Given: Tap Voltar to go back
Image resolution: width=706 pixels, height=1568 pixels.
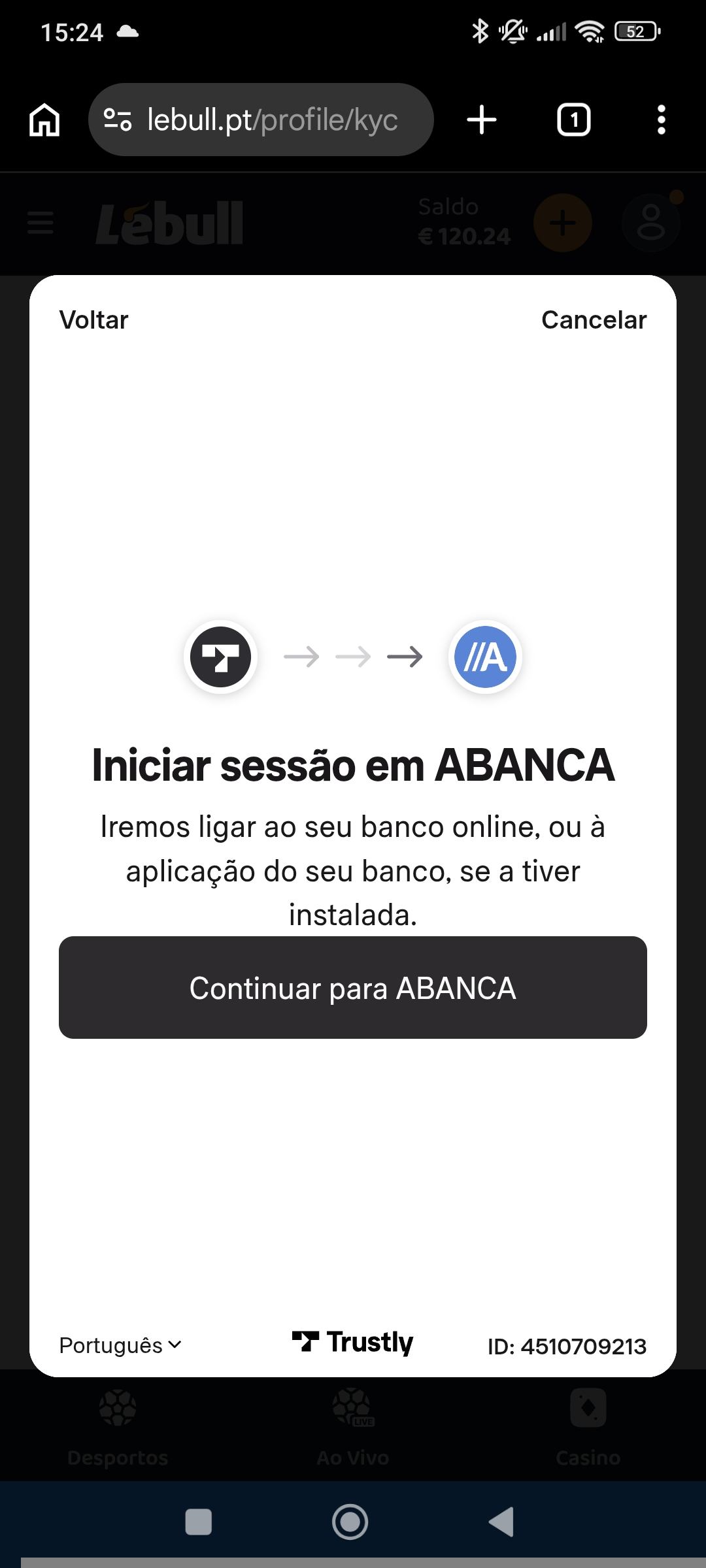Looking at the screenshot, I should pyautogui.click(x=94, y=320).
